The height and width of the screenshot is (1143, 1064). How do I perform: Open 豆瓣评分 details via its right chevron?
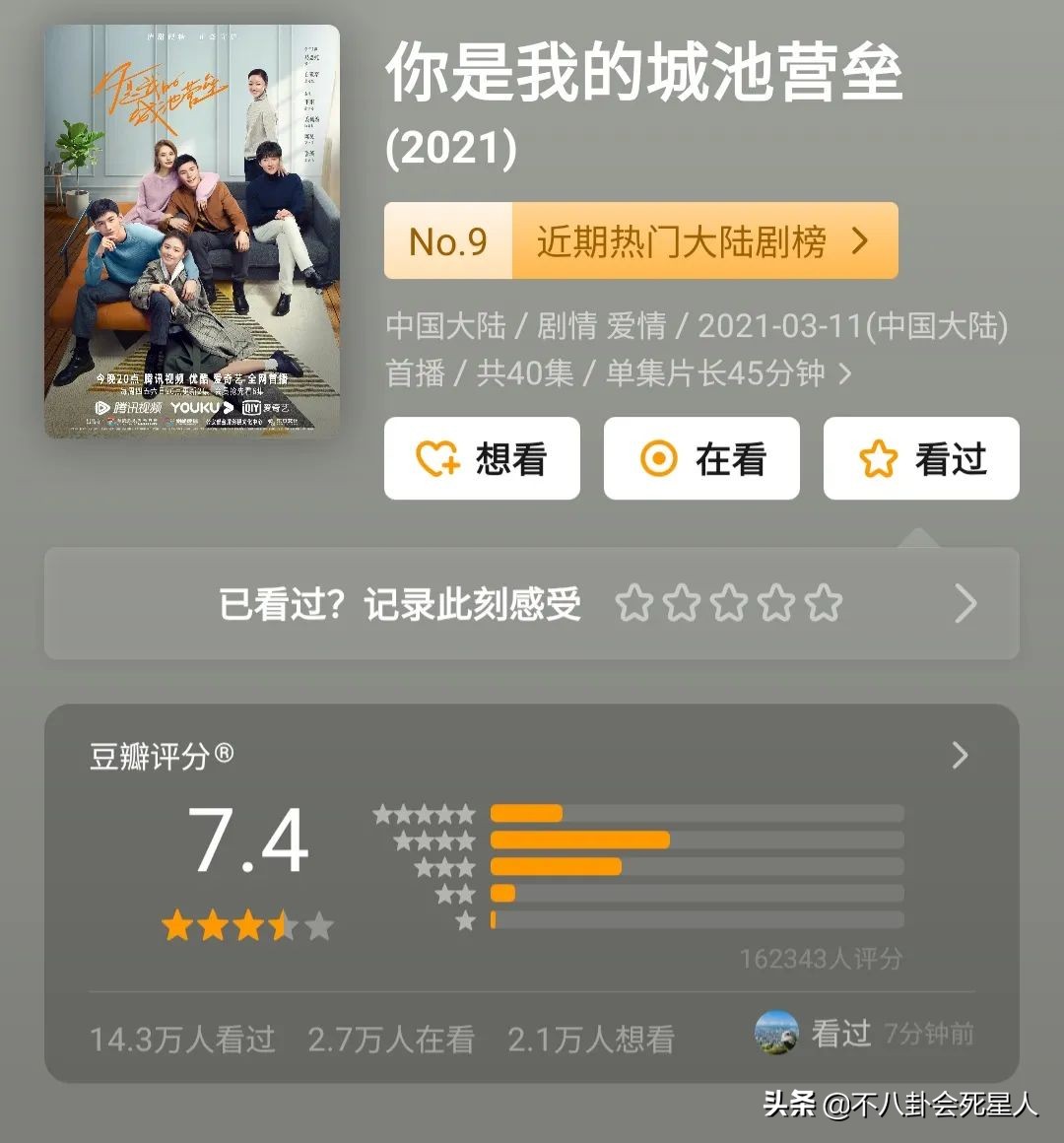pos(960,755)
